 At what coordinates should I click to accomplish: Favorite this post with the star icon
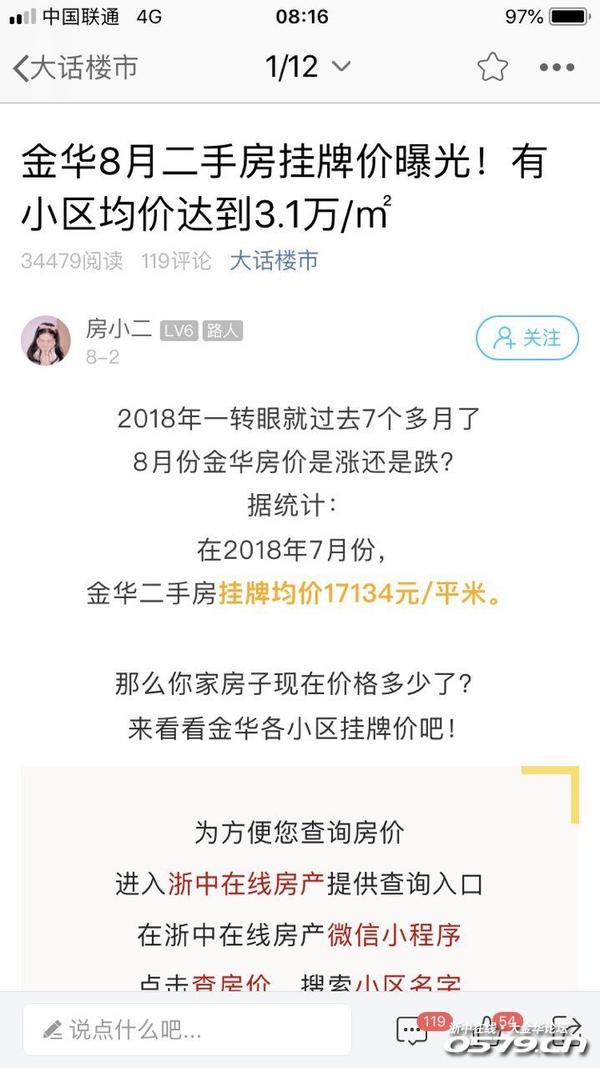click(492, 68)
